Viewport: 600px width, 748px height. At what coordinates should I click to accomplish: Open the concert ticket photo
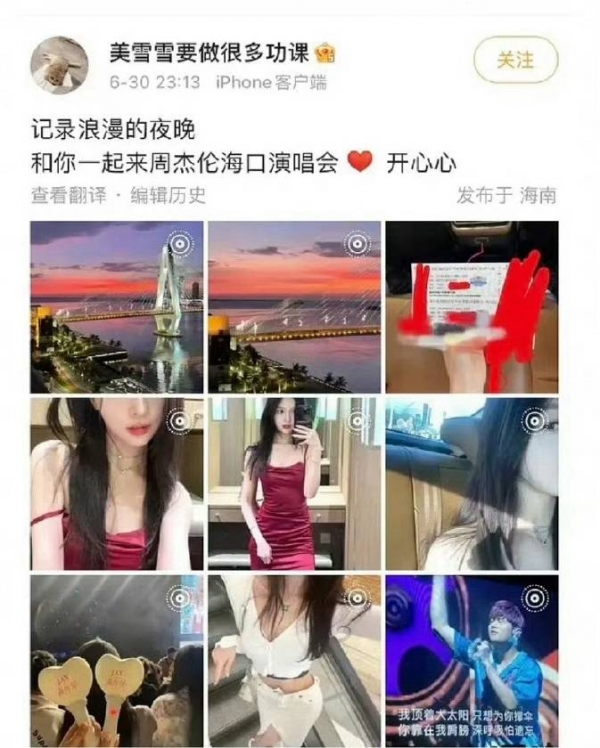pos(471,306)
